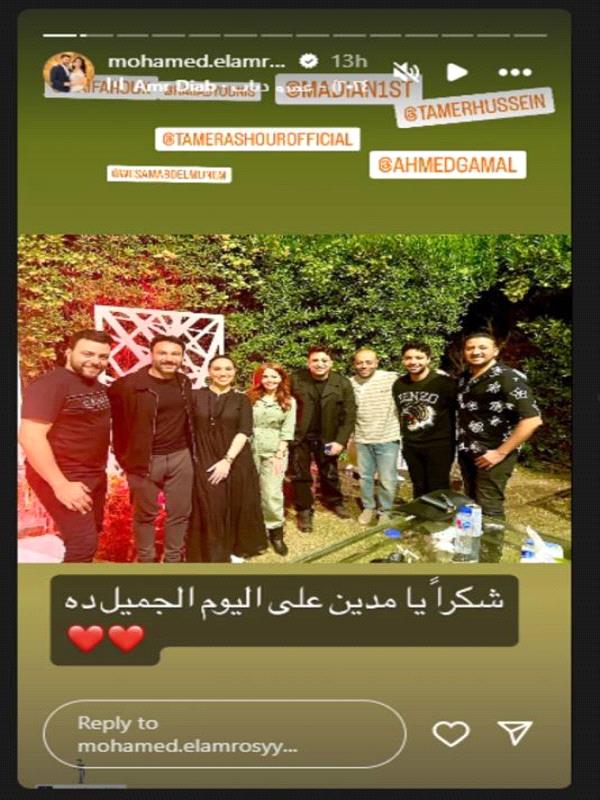Open the three-dot more options menu
600x800 pixels.
click(x=514, y=72)
